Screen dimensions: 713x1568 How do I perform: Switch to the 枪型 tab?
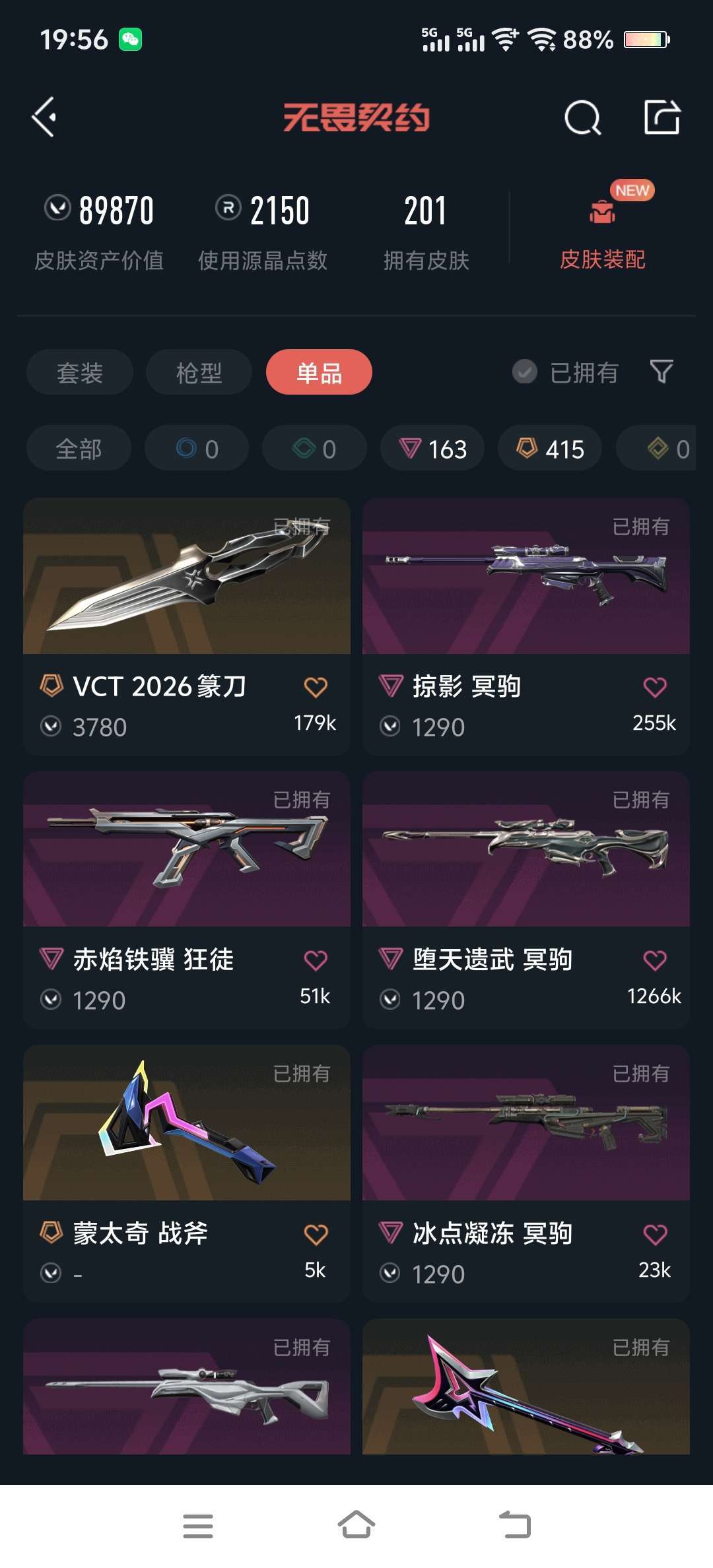198,373
